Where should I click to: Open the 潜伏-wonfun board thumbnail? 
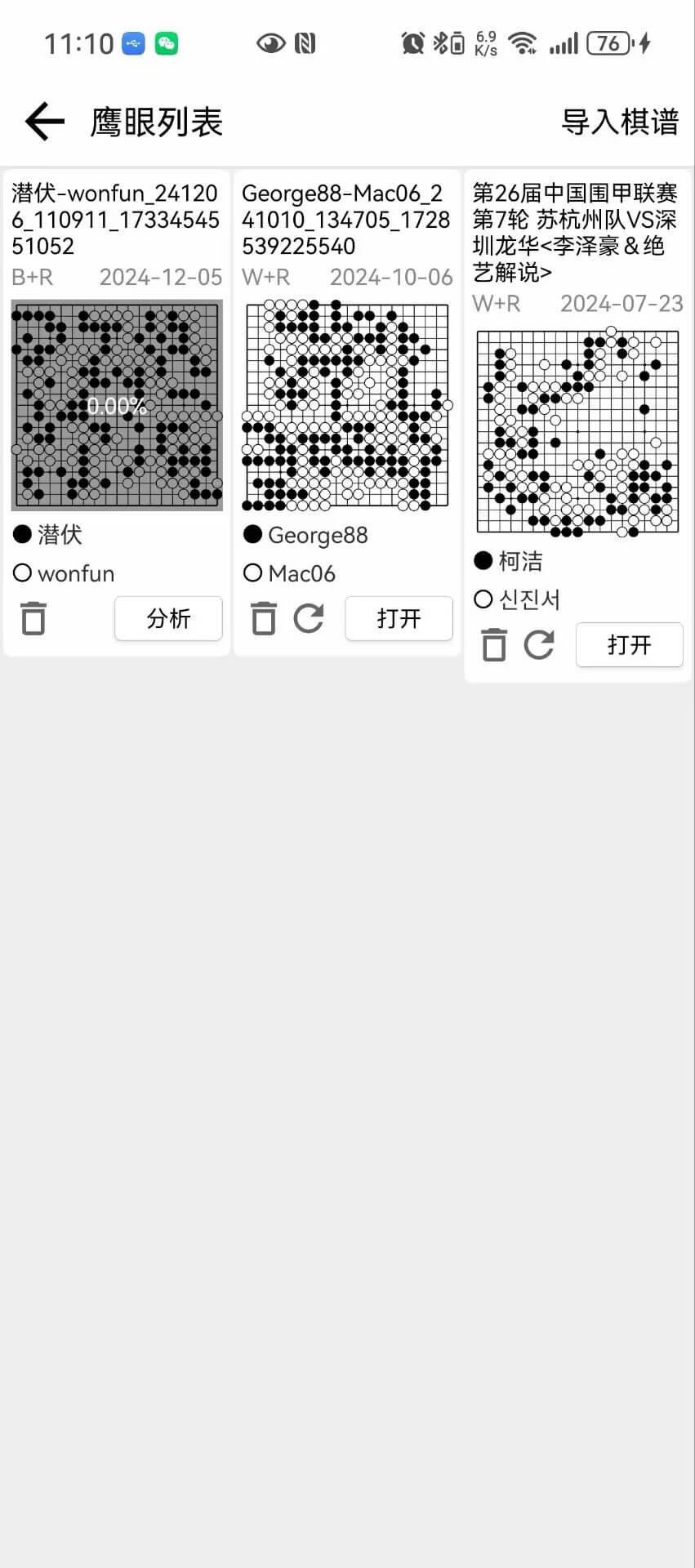pos(117,405)
